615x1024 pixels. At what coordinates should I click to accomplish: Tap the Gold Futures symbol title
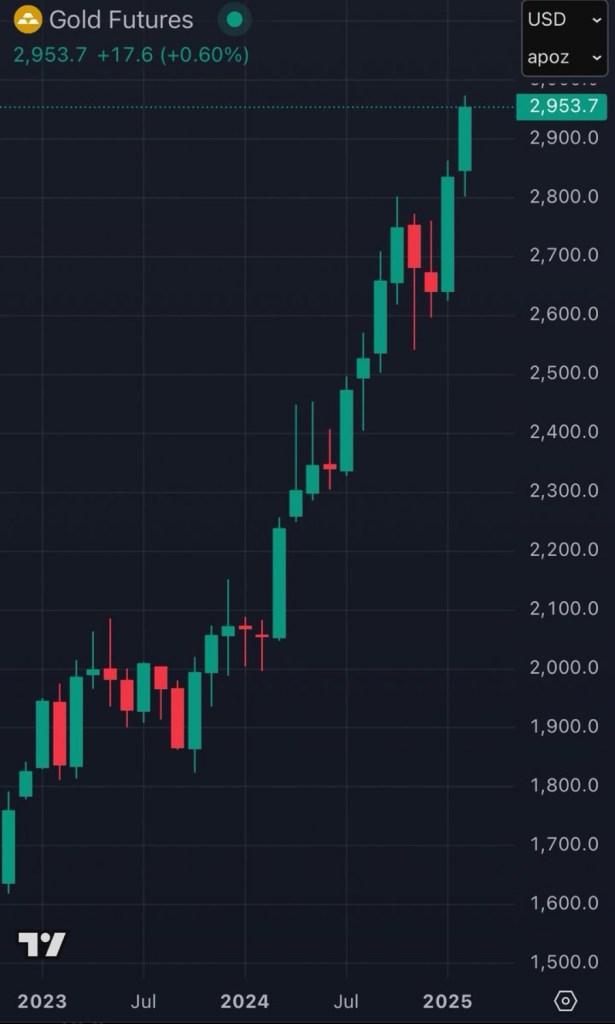click(x=120, y=19)
